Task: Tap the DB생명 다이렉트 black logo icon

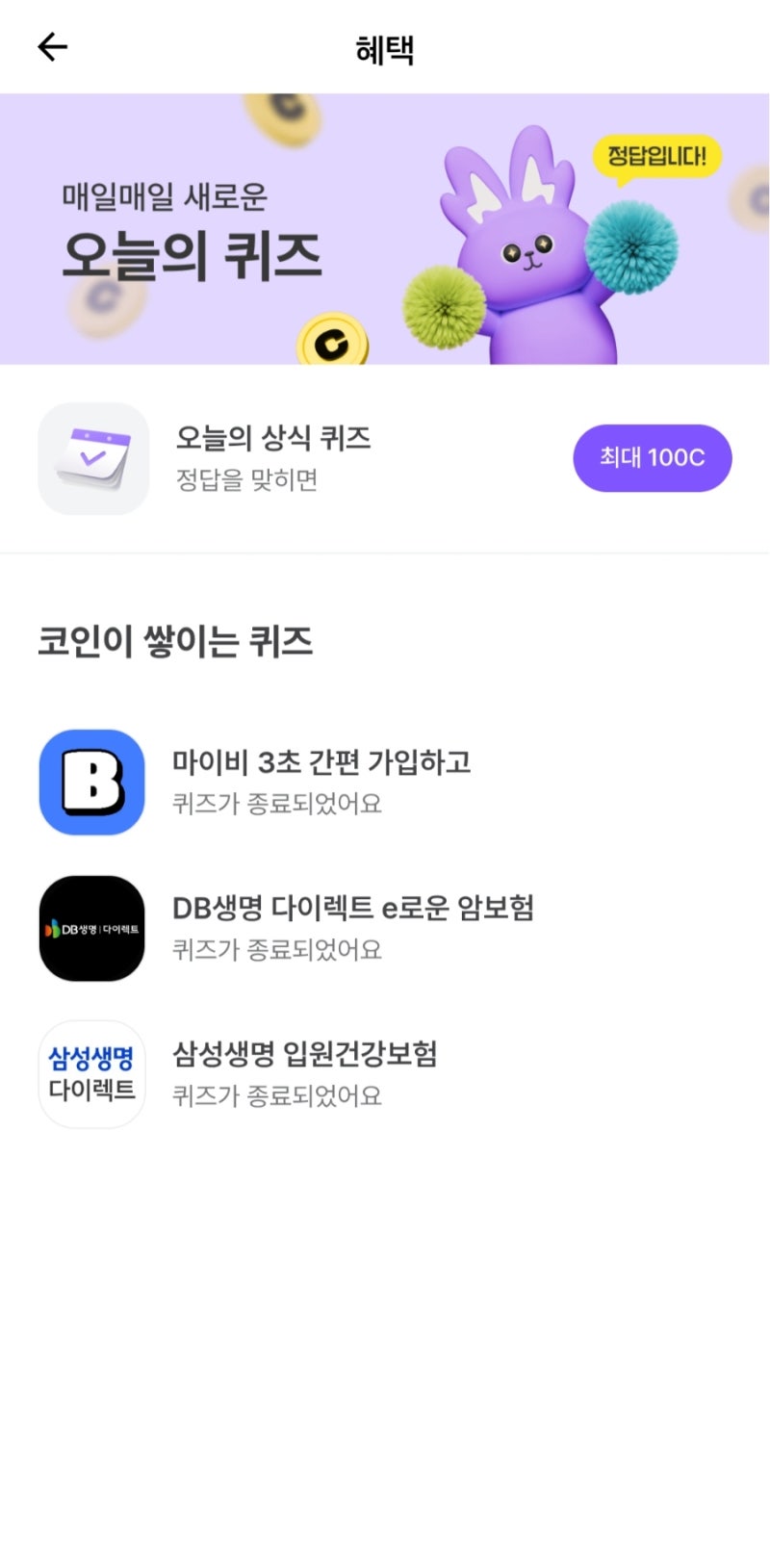Action: tap(90, 928)
